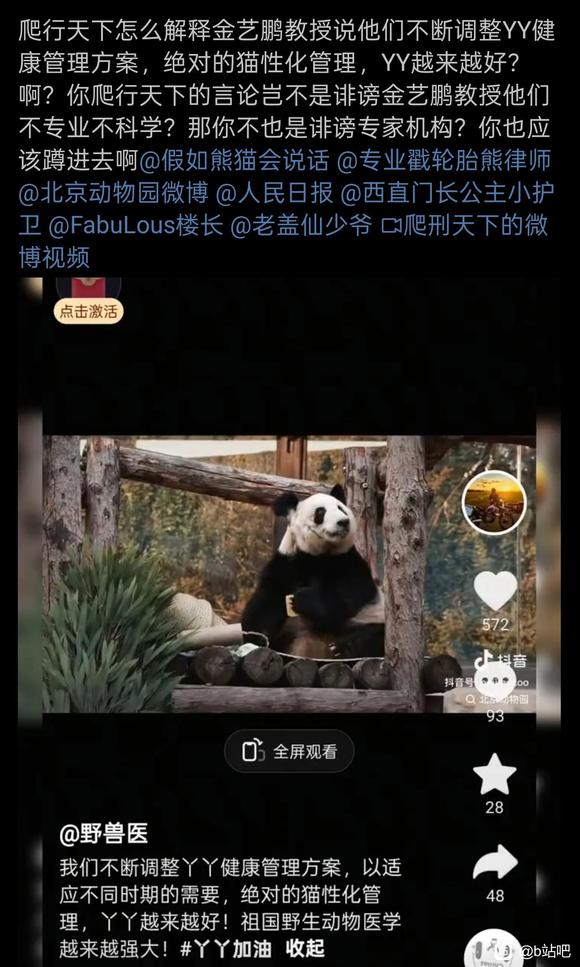The height and width of the screenshot is (967, 580).
Task: Open the @老盖仙少爷 mention
Action: click(x=300, y=225)
